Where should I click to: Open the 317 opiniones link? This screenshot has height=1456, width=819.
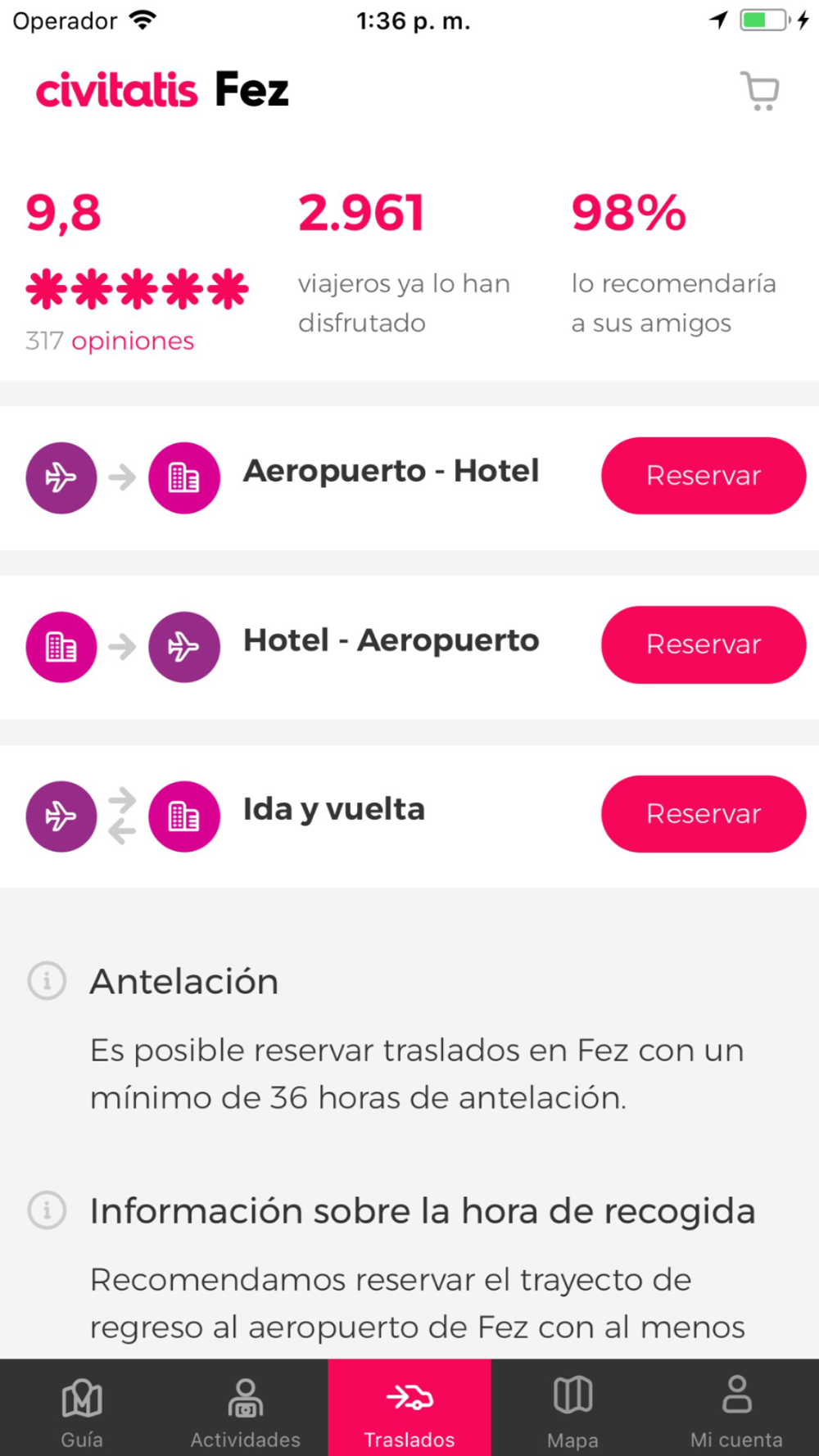click(x=110, y=341)
